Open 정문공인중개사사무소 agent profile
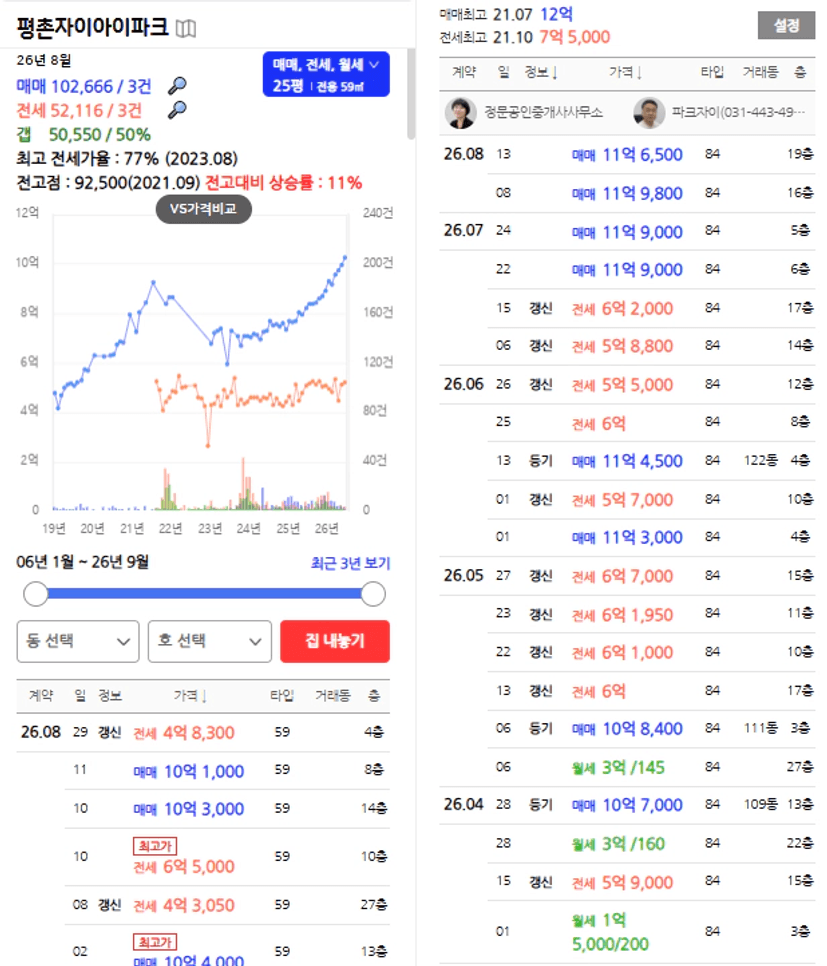 tap(524, 113)
